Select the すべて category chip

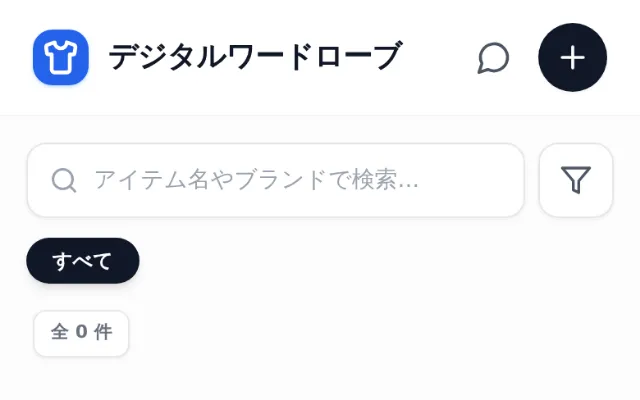click(83, 261)
